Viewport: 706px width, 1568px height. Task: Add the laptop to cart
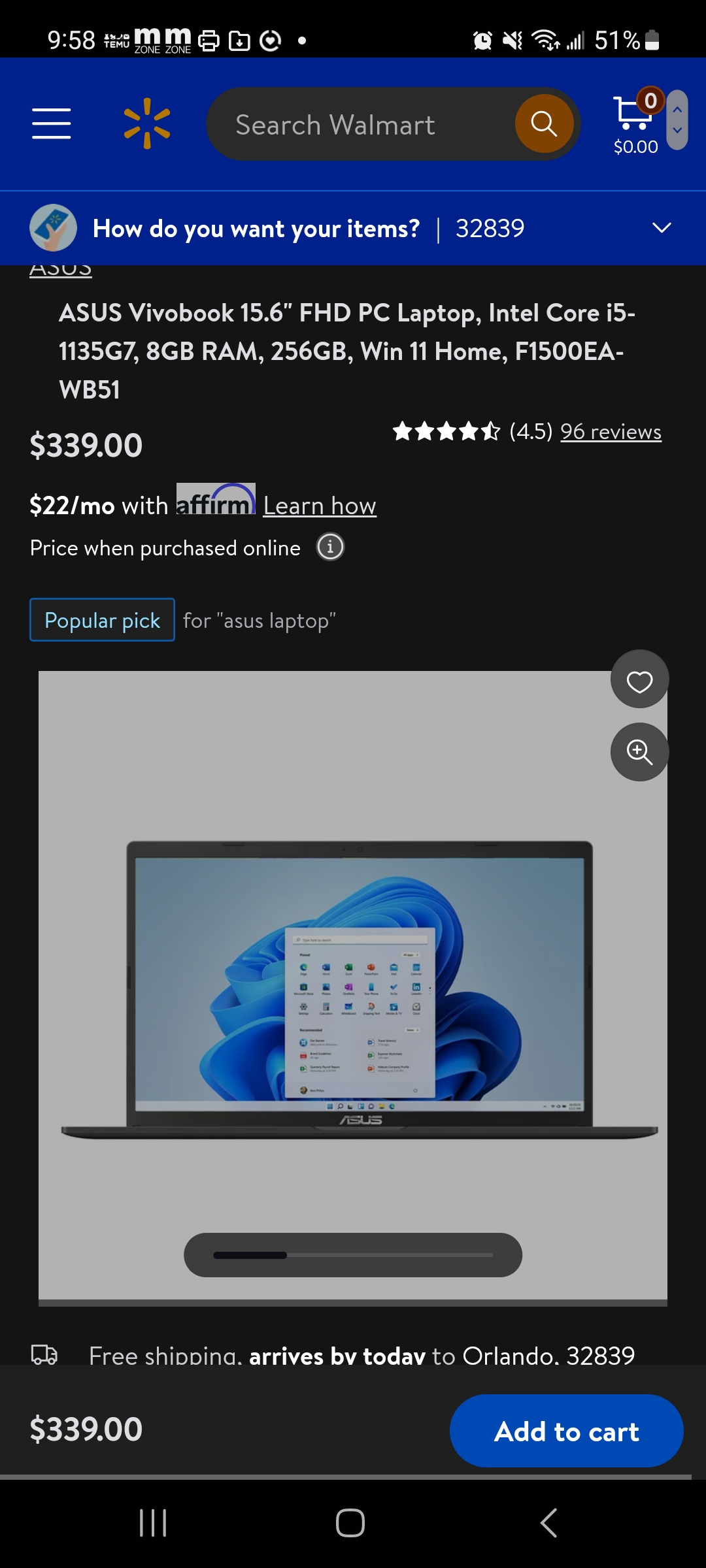pyautogui.click(x=567, y=1431)
